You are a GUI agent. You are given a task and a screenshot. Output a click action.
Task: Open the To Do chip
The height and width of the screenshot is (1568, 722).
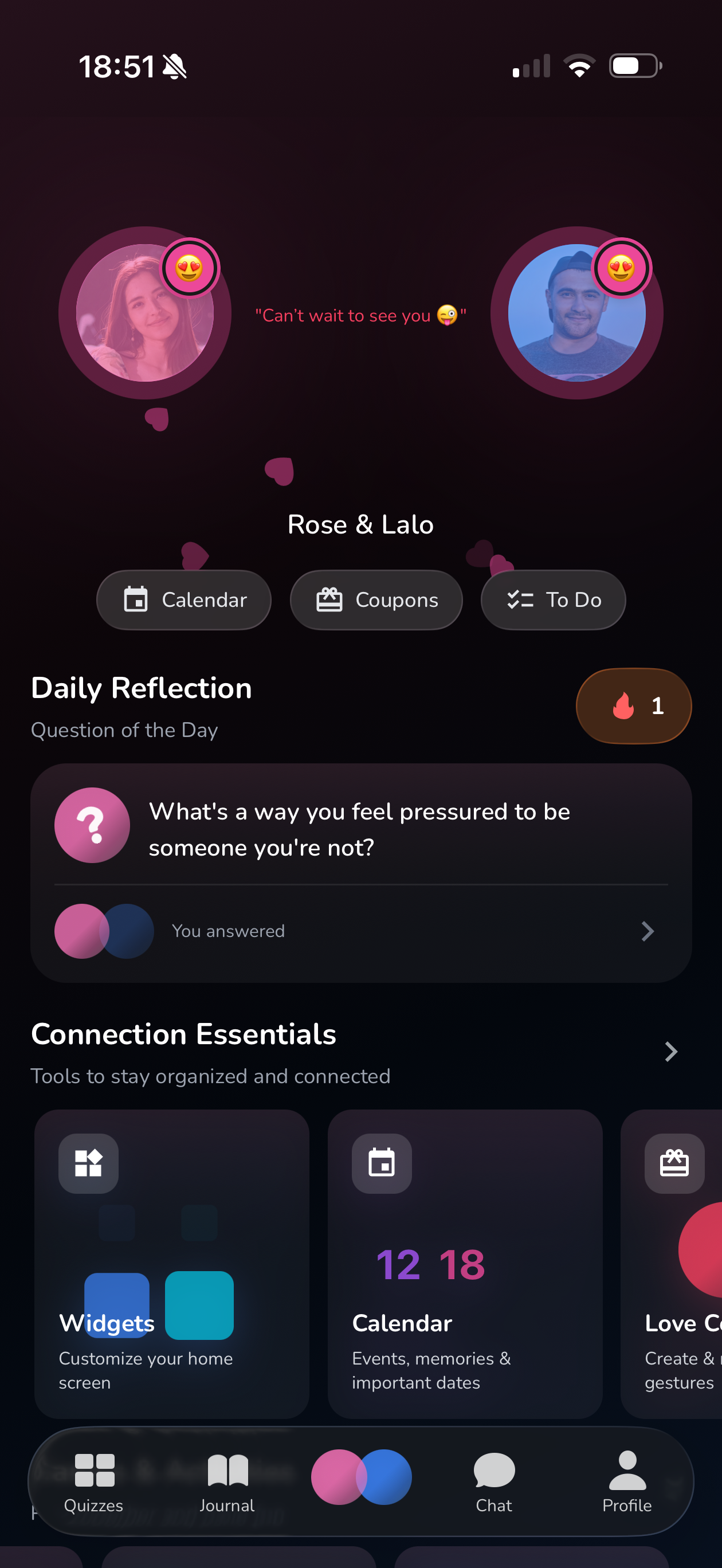point(553,599)
